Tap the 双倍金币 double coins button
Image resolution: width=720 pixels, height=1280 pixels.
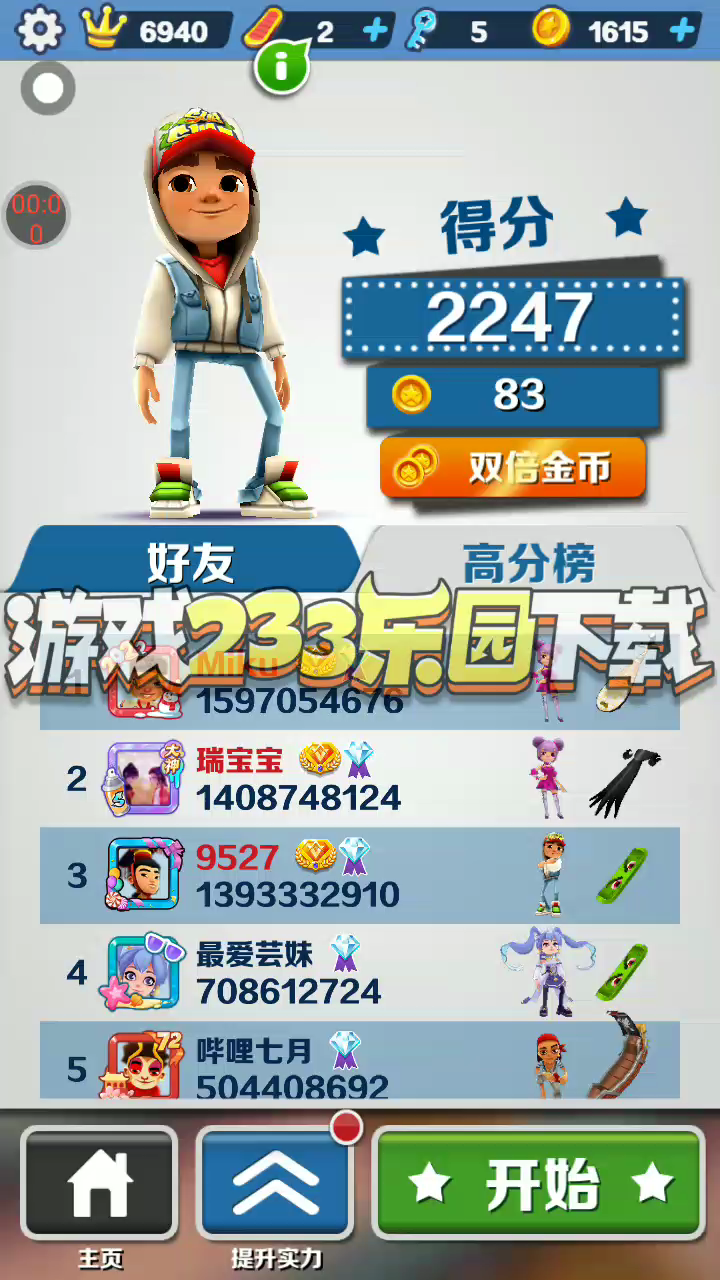pyautogui.click(x=513, y=468)
